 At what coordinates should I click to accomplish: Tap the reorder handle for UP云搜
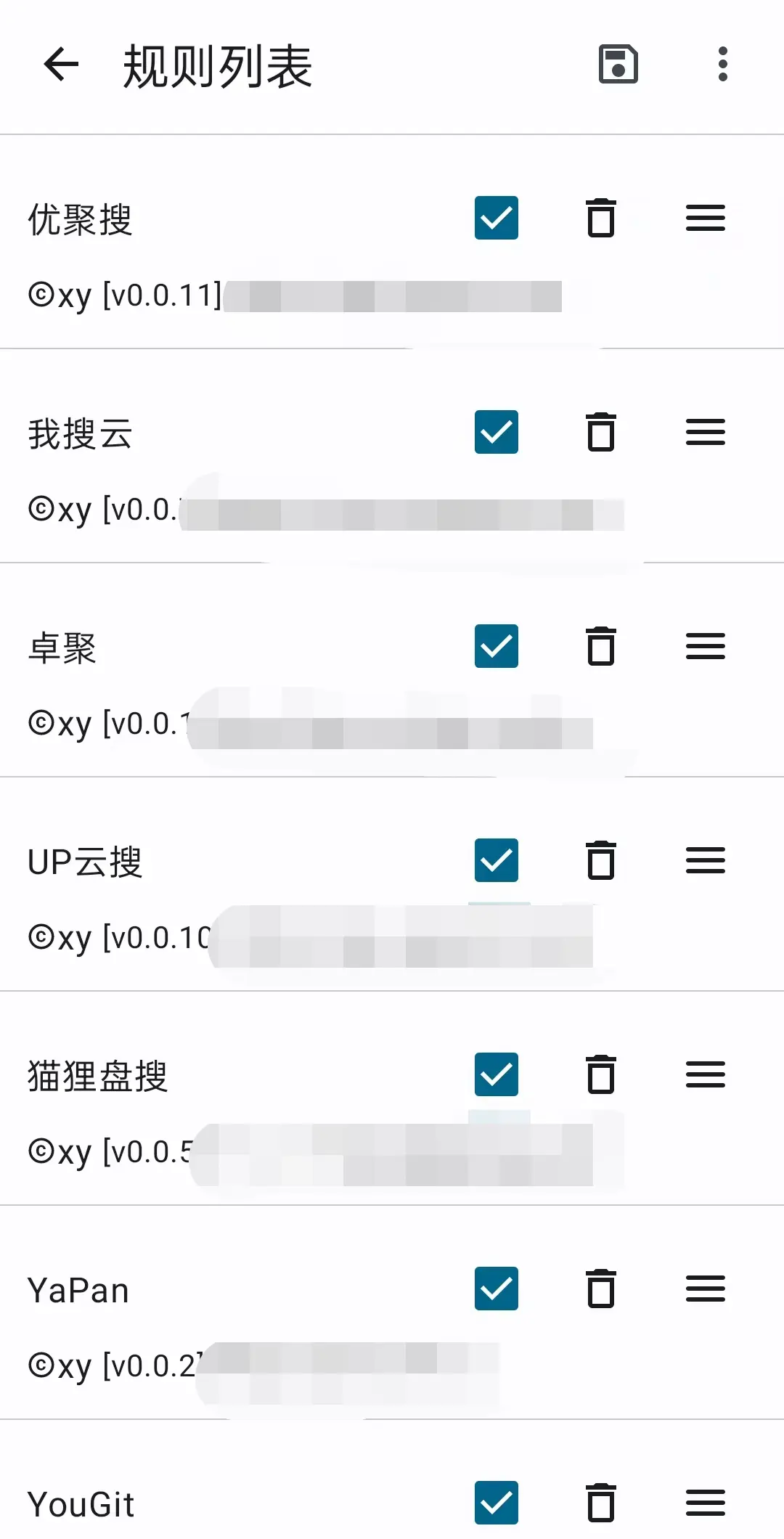(x=706, y=860)
